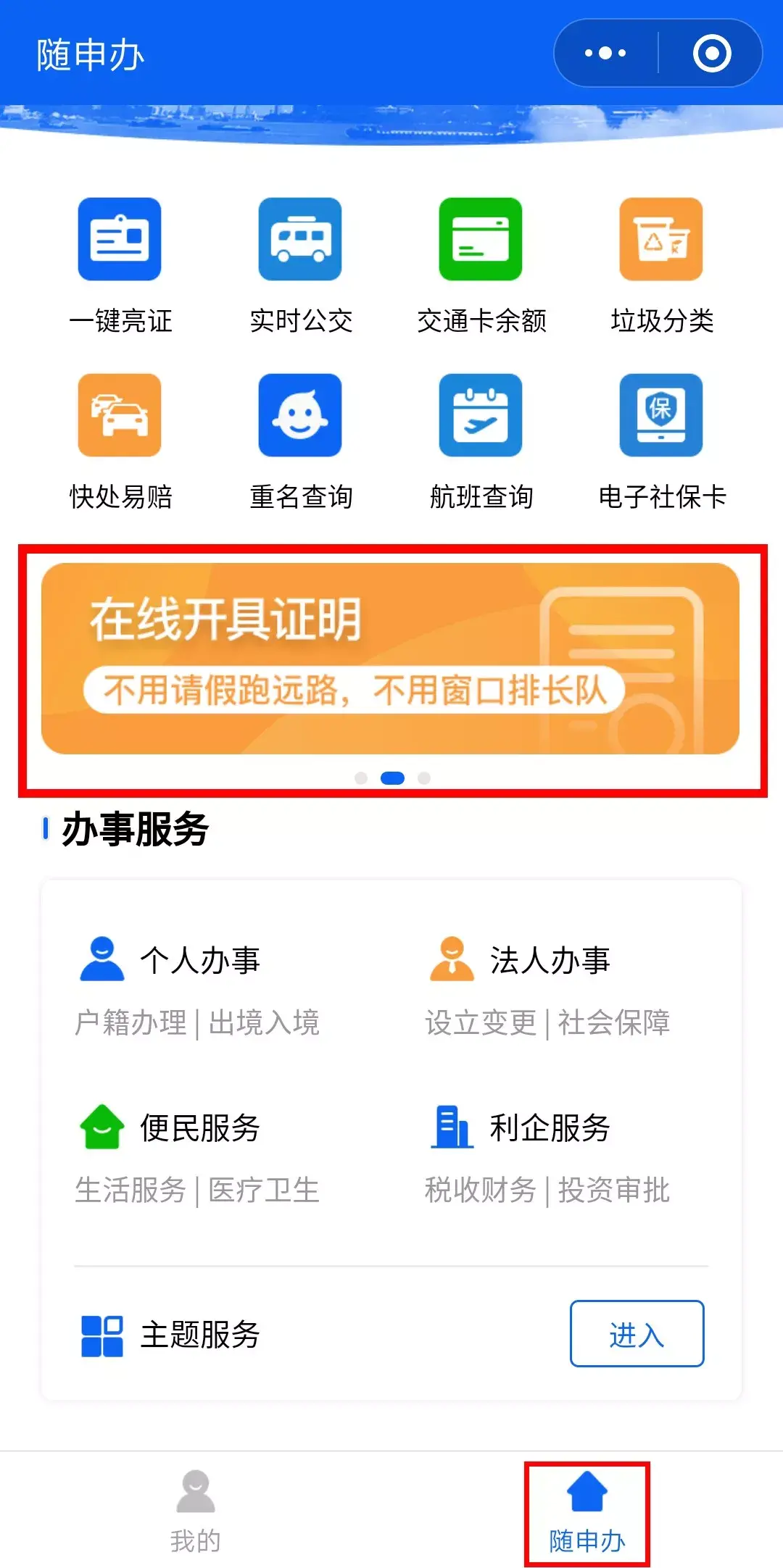Open the mini program three-dot menu
The image size is (783, 1568).
tap(605, 53)
